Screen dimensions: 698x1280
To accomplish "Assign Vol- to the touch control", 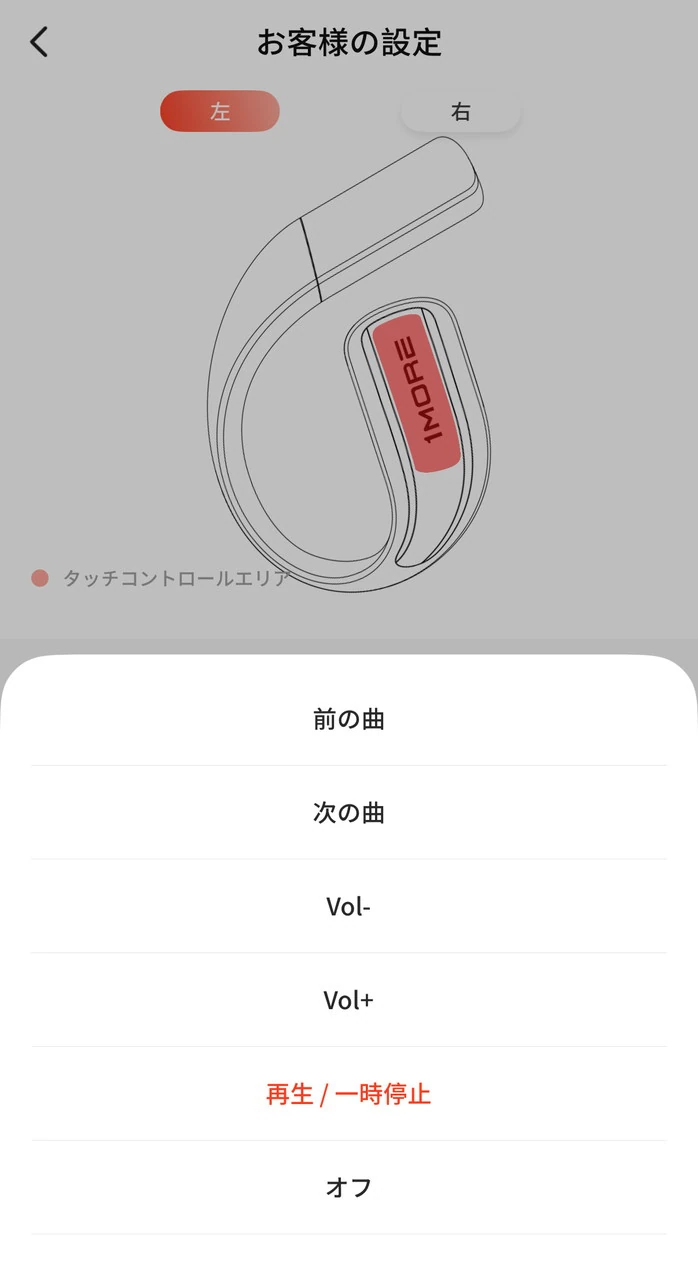I will [349, 906].
